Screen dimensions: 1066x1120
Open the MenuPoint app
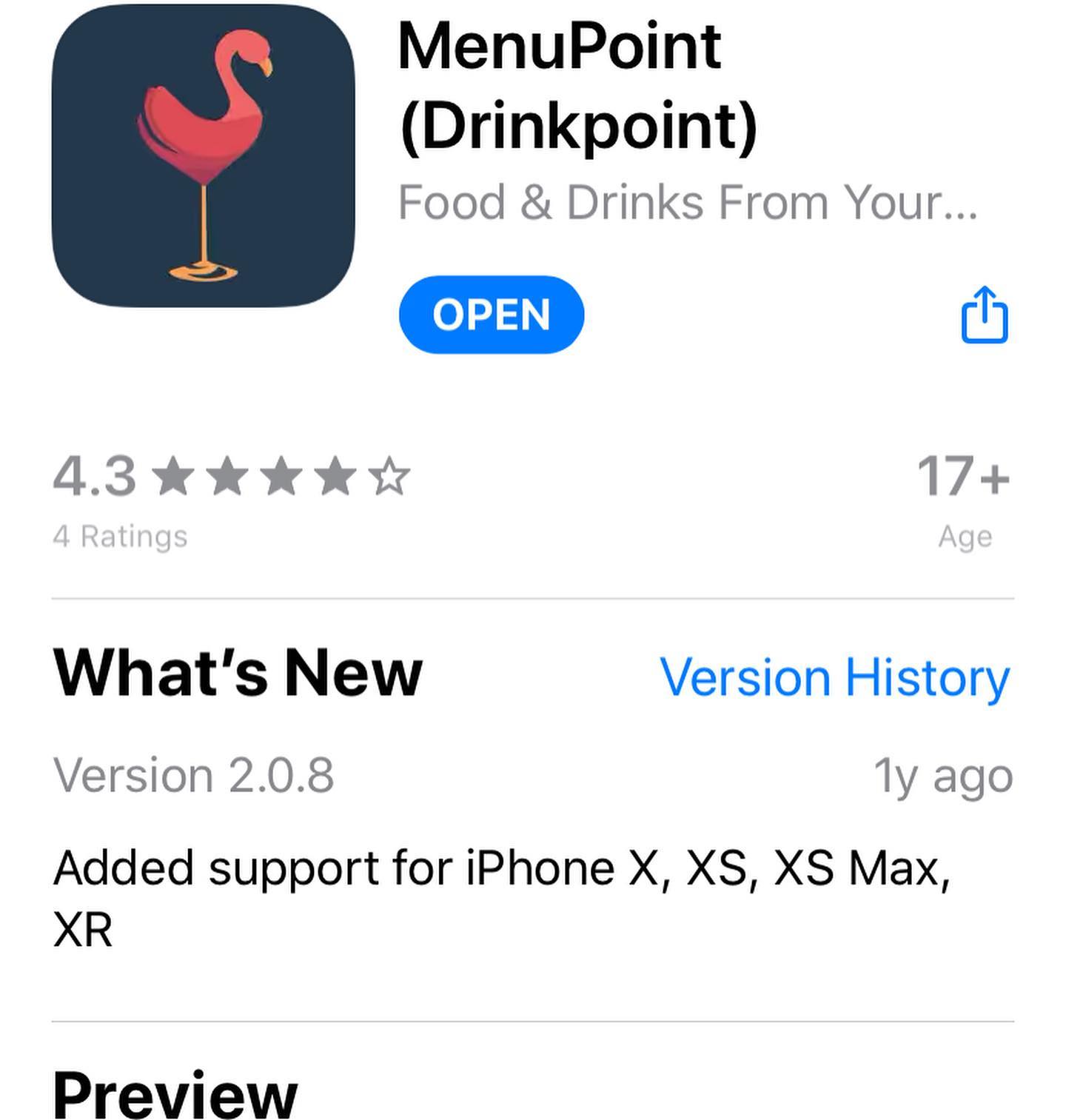pos(492,315)
